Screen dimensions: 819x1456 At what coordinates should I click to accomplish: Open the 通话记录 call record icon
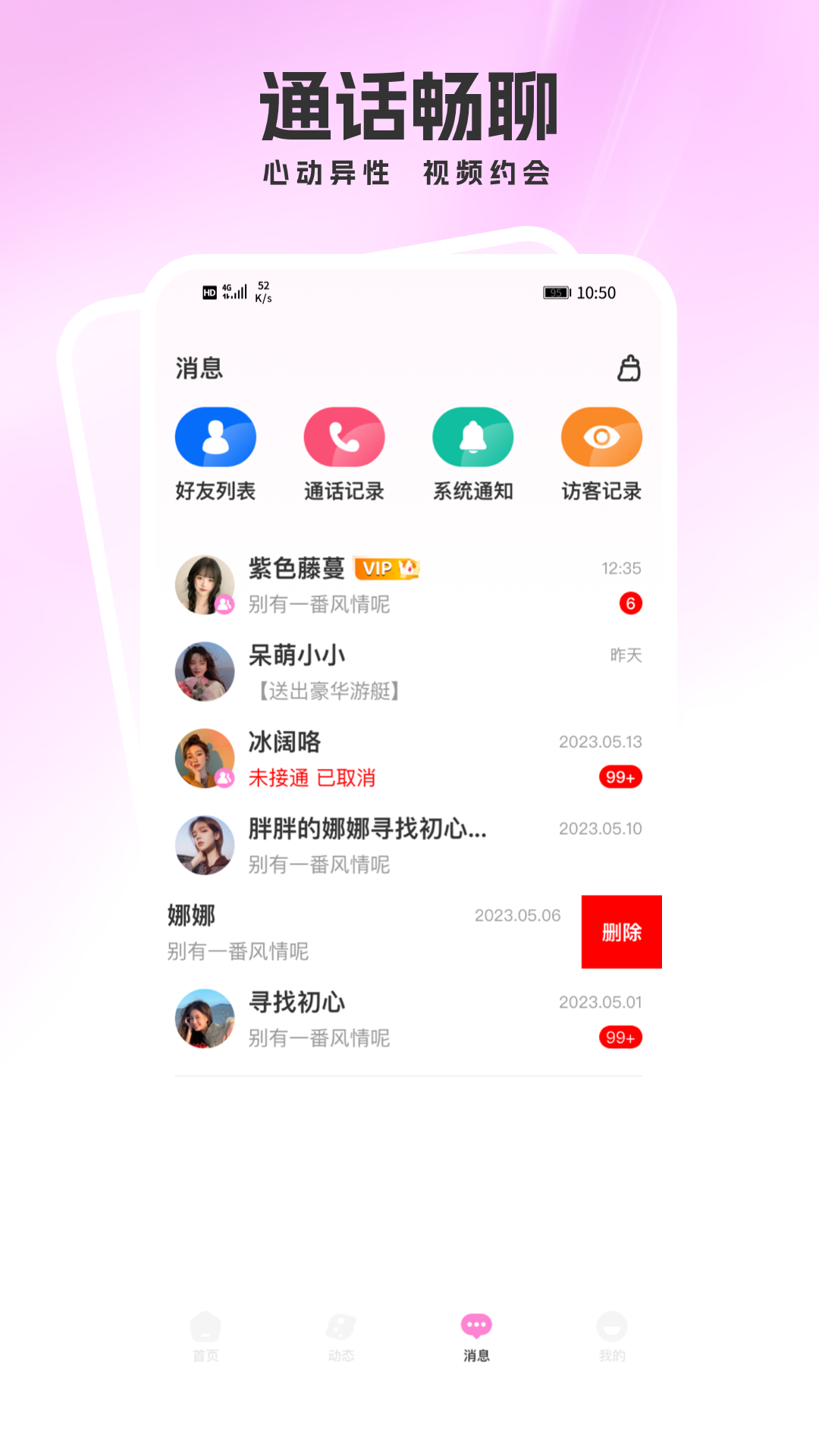tap(344, 437)
